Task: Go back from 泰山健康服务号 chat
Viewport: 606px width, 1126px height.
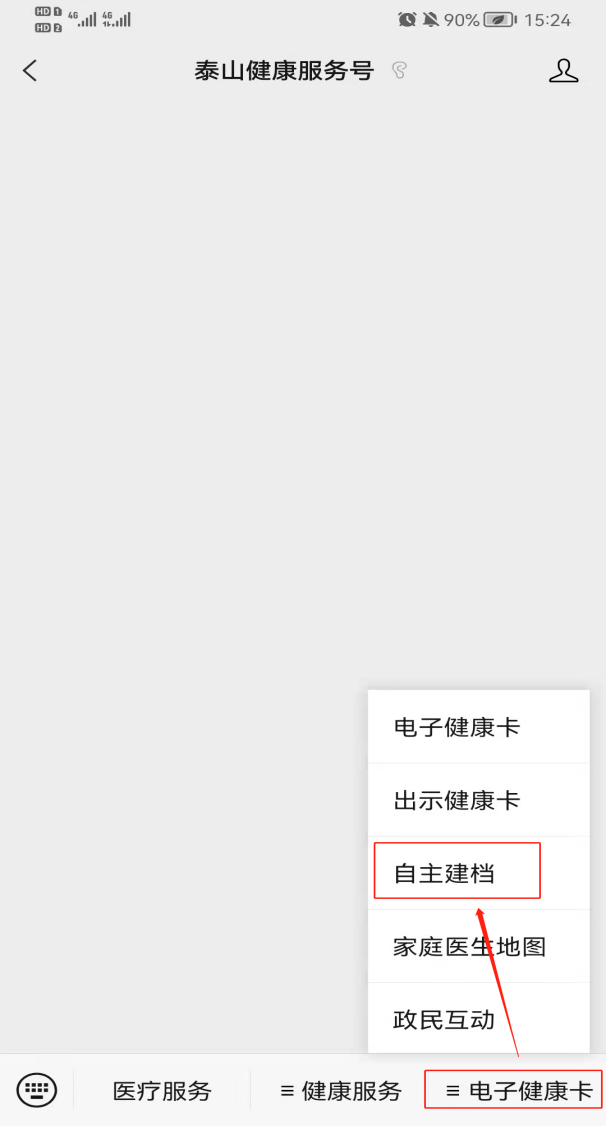Action: click(29, 71)
